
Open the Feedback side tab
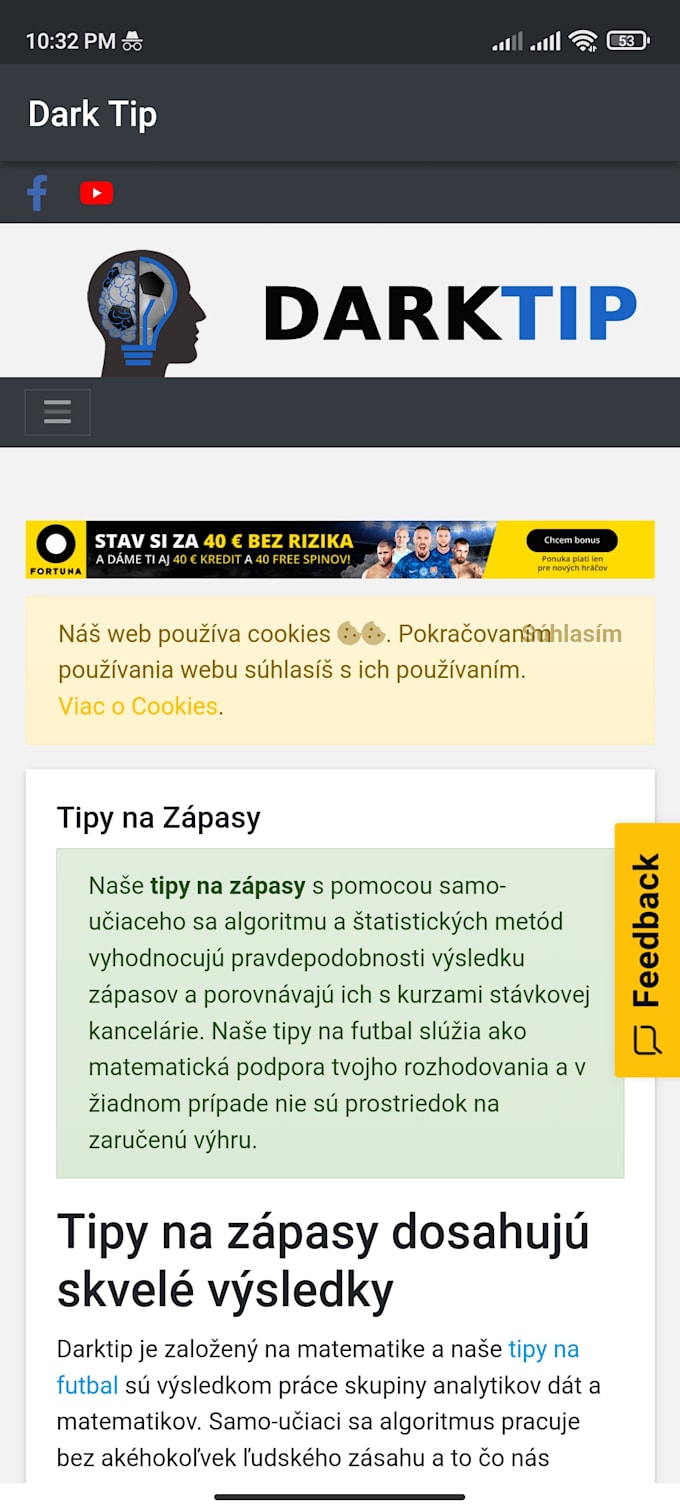tap(647, 949)
